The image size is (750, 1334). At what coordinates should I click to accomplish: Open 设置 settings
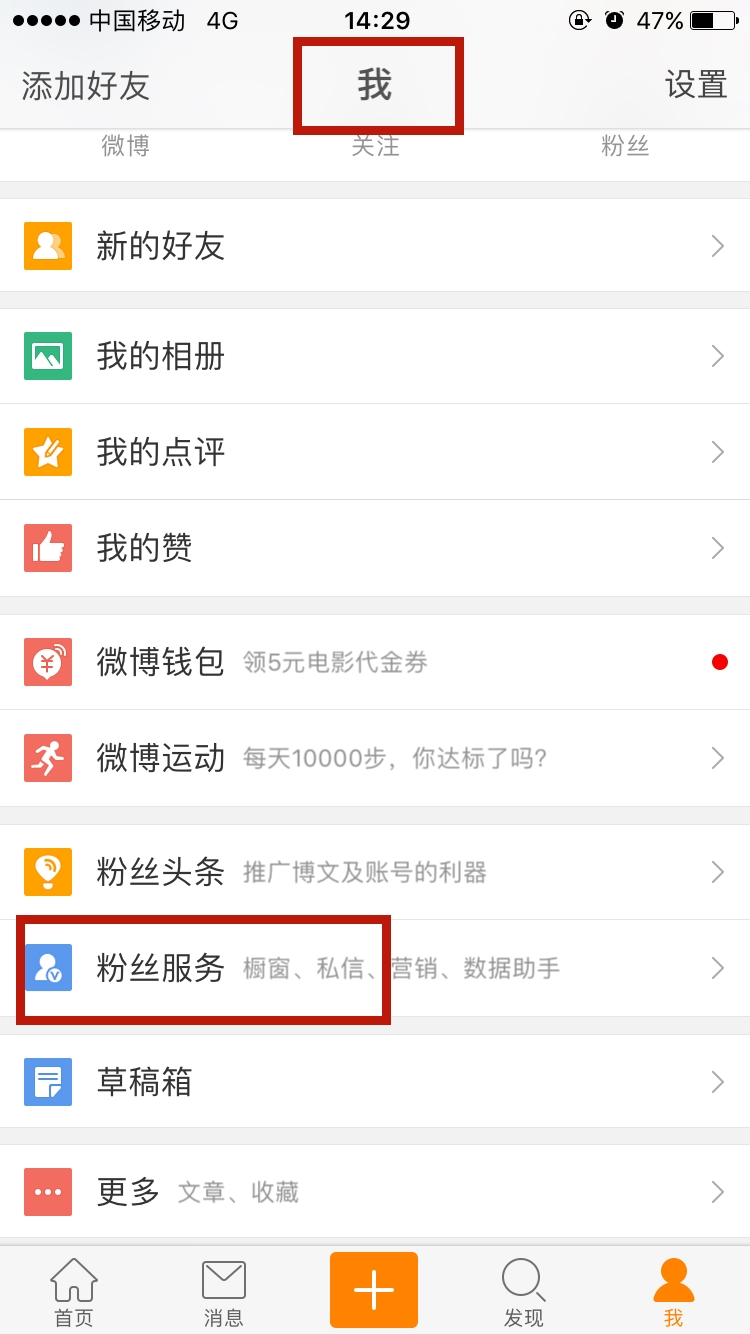695,86
